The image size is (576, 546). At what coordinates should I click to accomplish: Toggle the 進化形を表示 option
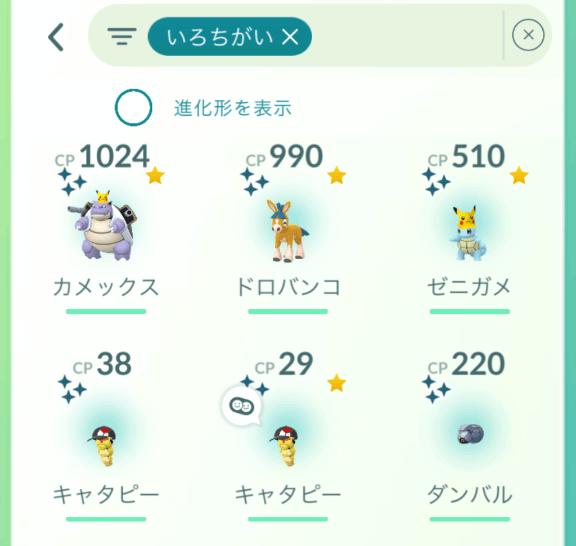point(133,107)
